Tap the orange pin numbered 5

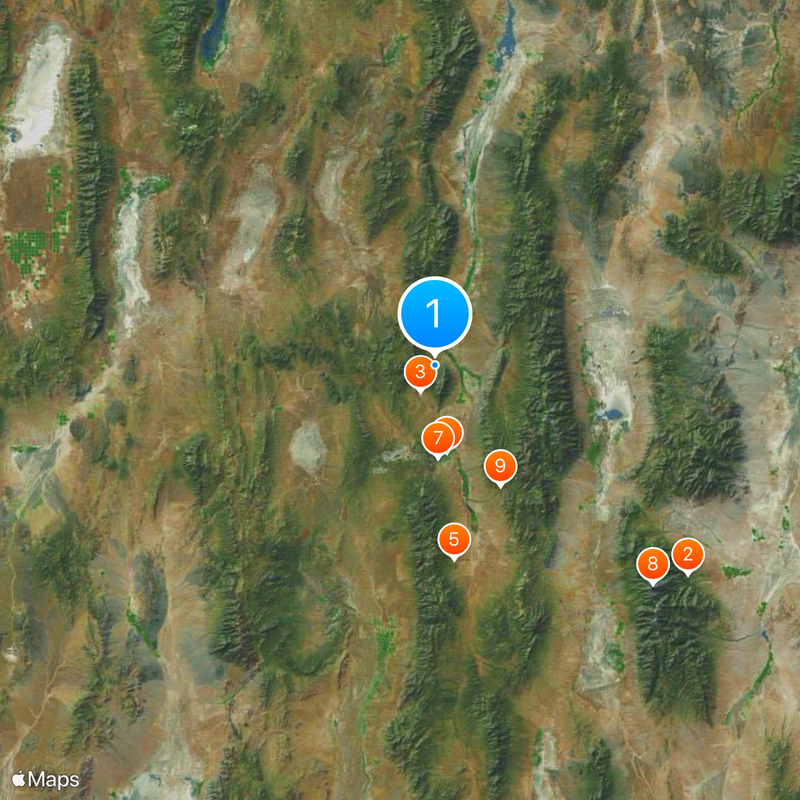pyautogui.click(x=454, y=539)
